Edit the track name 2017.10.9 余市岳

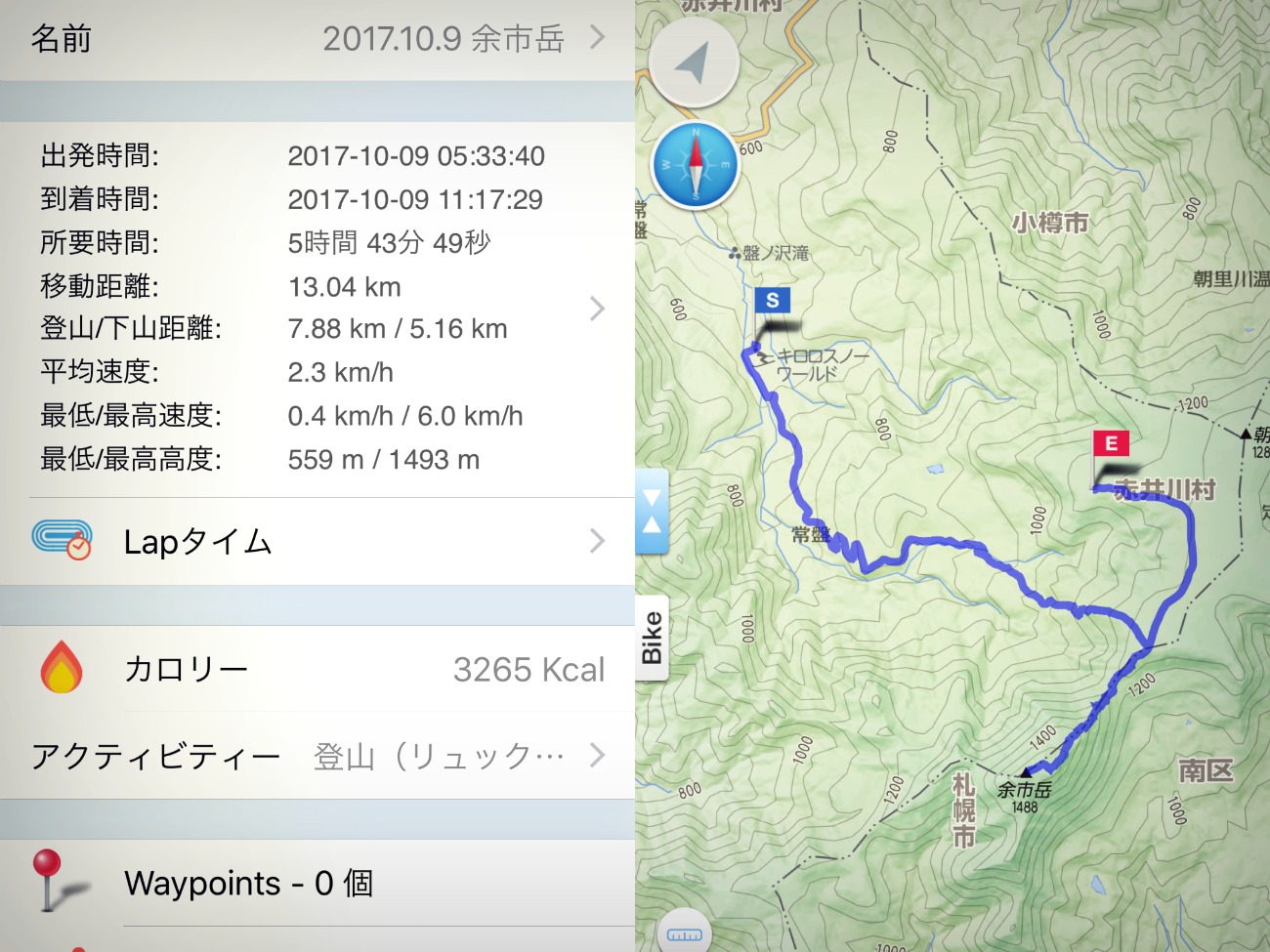coord(444,39)
